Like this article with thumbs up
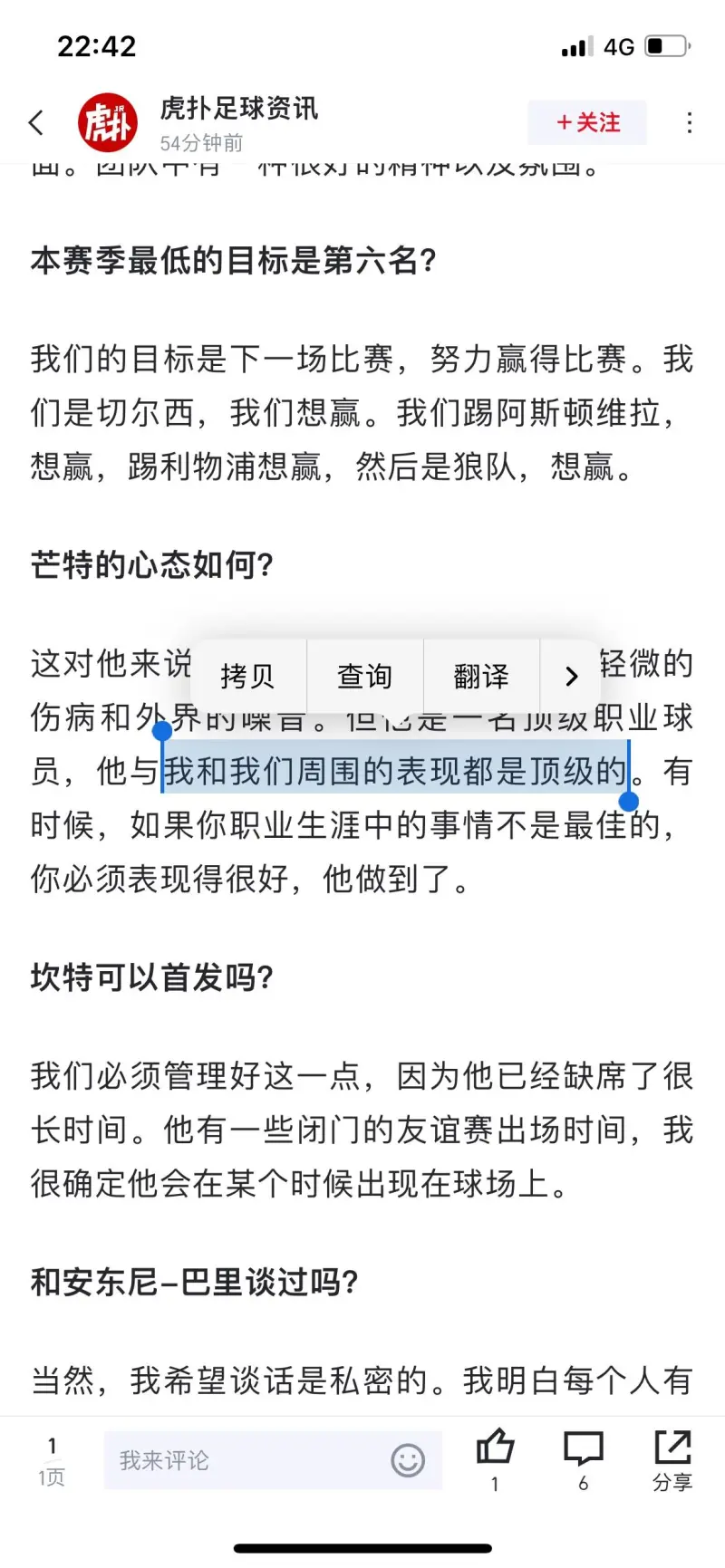Image resolution: width=725 pixels, height=1568 pixels. (x=495, y=1457)
